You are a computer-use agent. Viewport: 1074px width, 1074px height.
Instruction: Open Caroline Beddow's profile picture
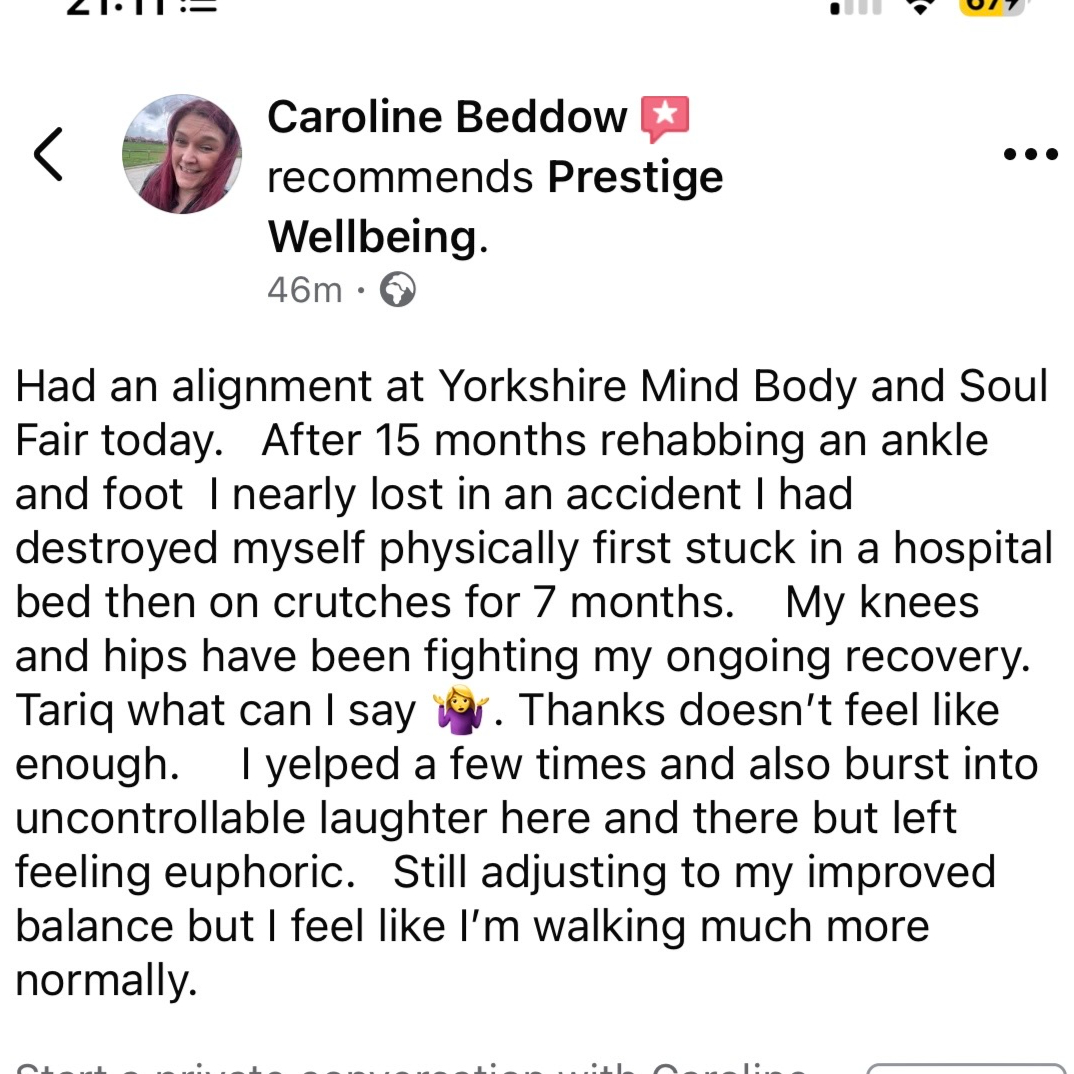(x=181, y=155)
